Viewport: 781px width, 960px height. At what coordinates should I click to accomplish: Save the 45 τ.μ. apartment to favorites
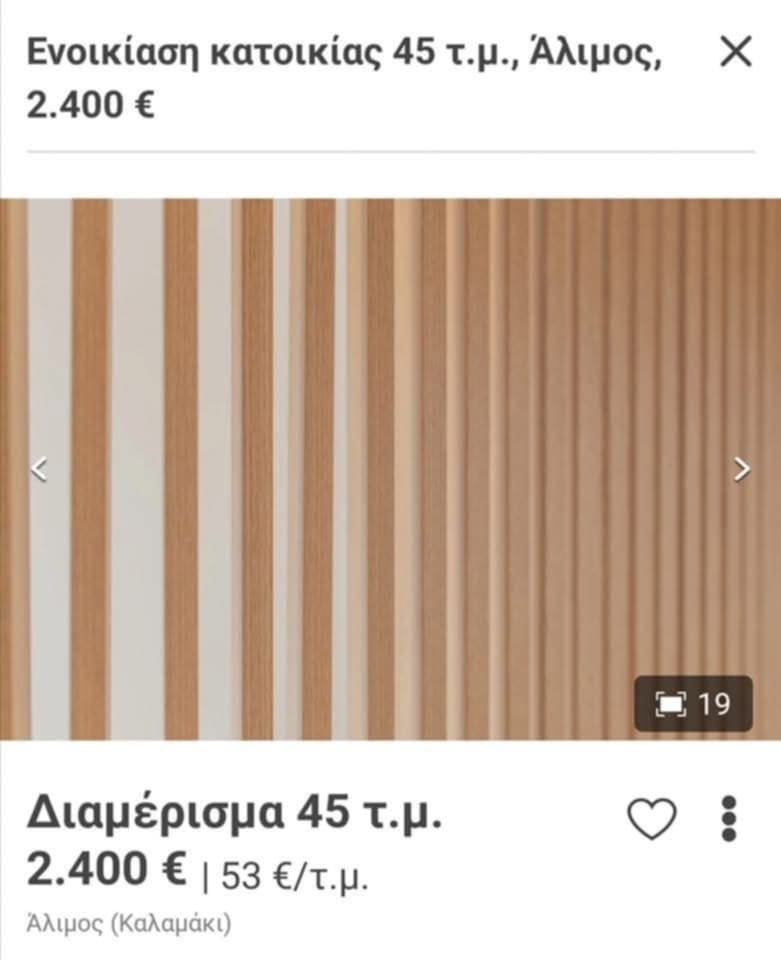[651, 821]
